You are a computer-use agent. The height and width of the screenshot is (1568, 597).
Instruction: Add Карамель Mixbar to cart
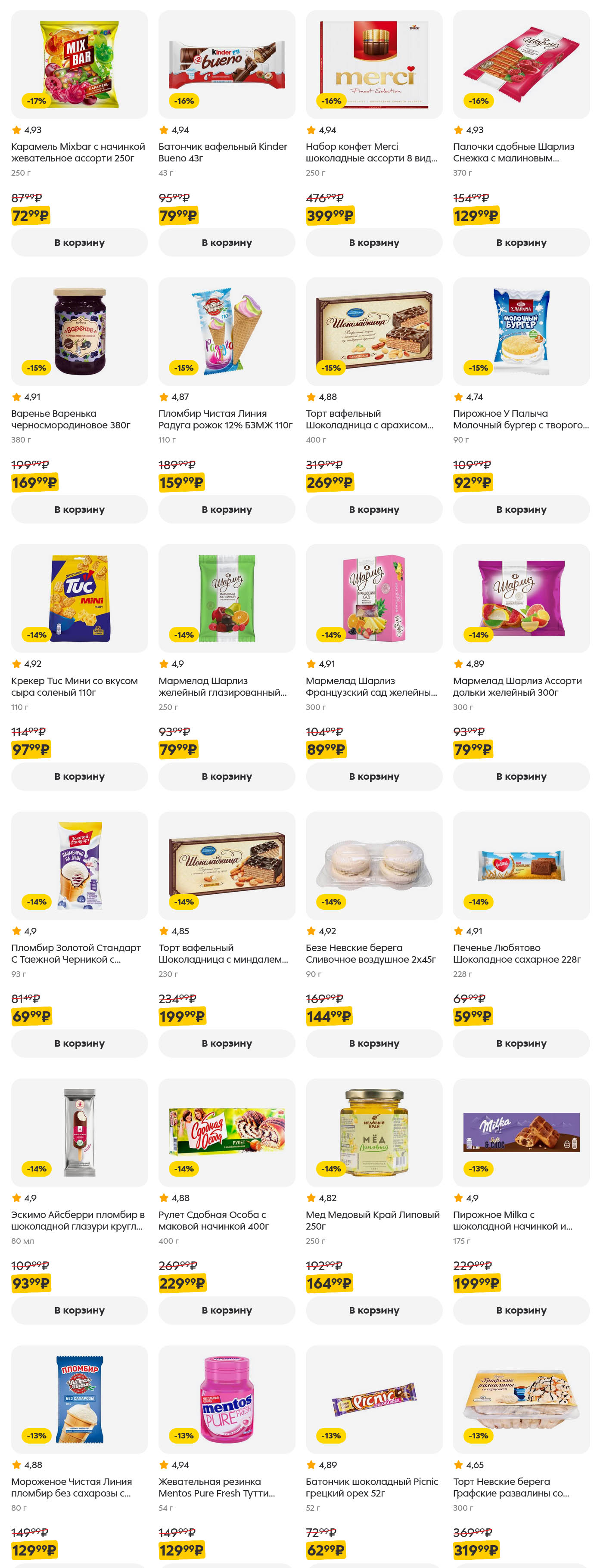coord(79,242)
